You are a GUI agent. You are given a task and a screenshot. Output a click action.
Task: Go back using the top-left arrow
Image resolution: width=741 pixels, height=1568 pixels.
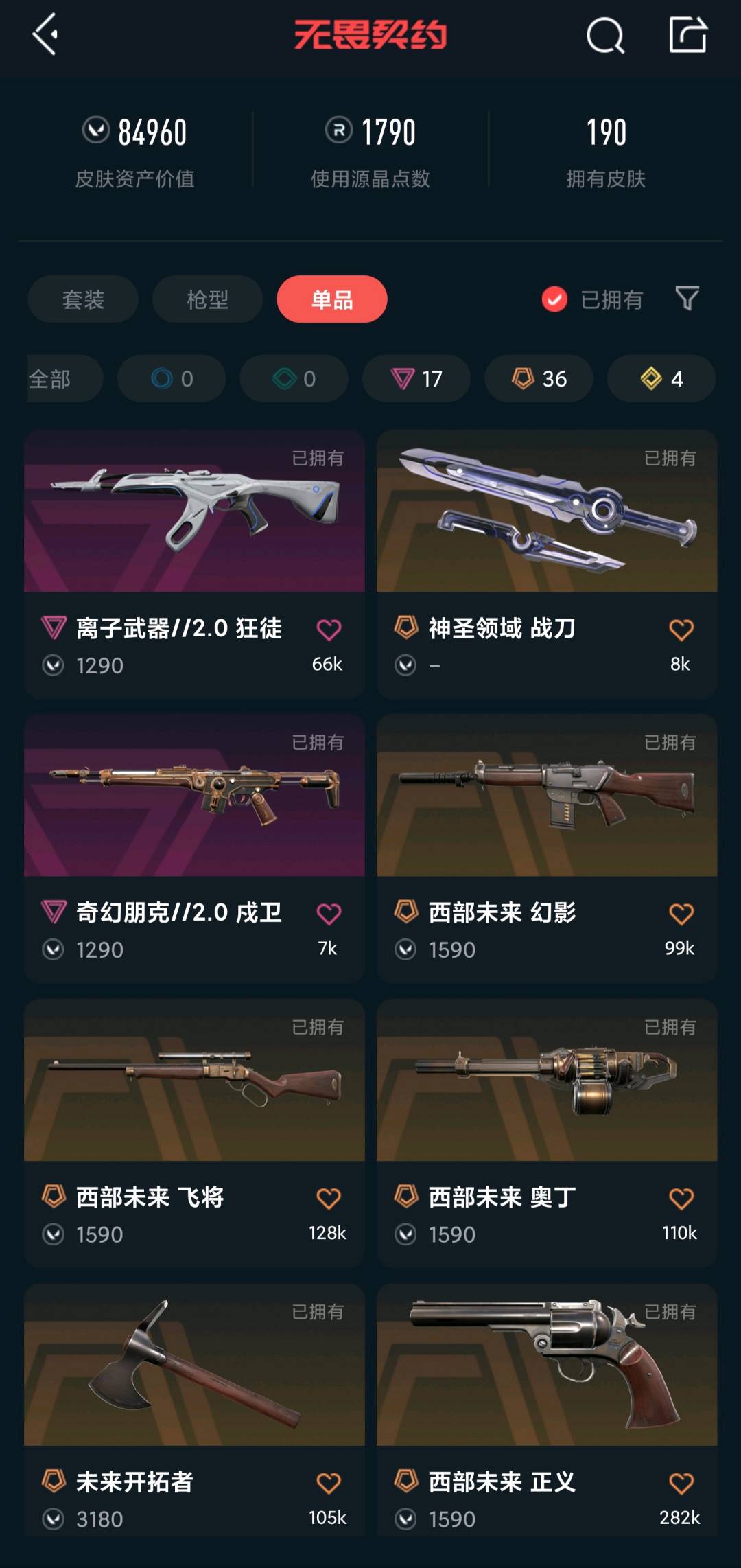click(45, 34)
